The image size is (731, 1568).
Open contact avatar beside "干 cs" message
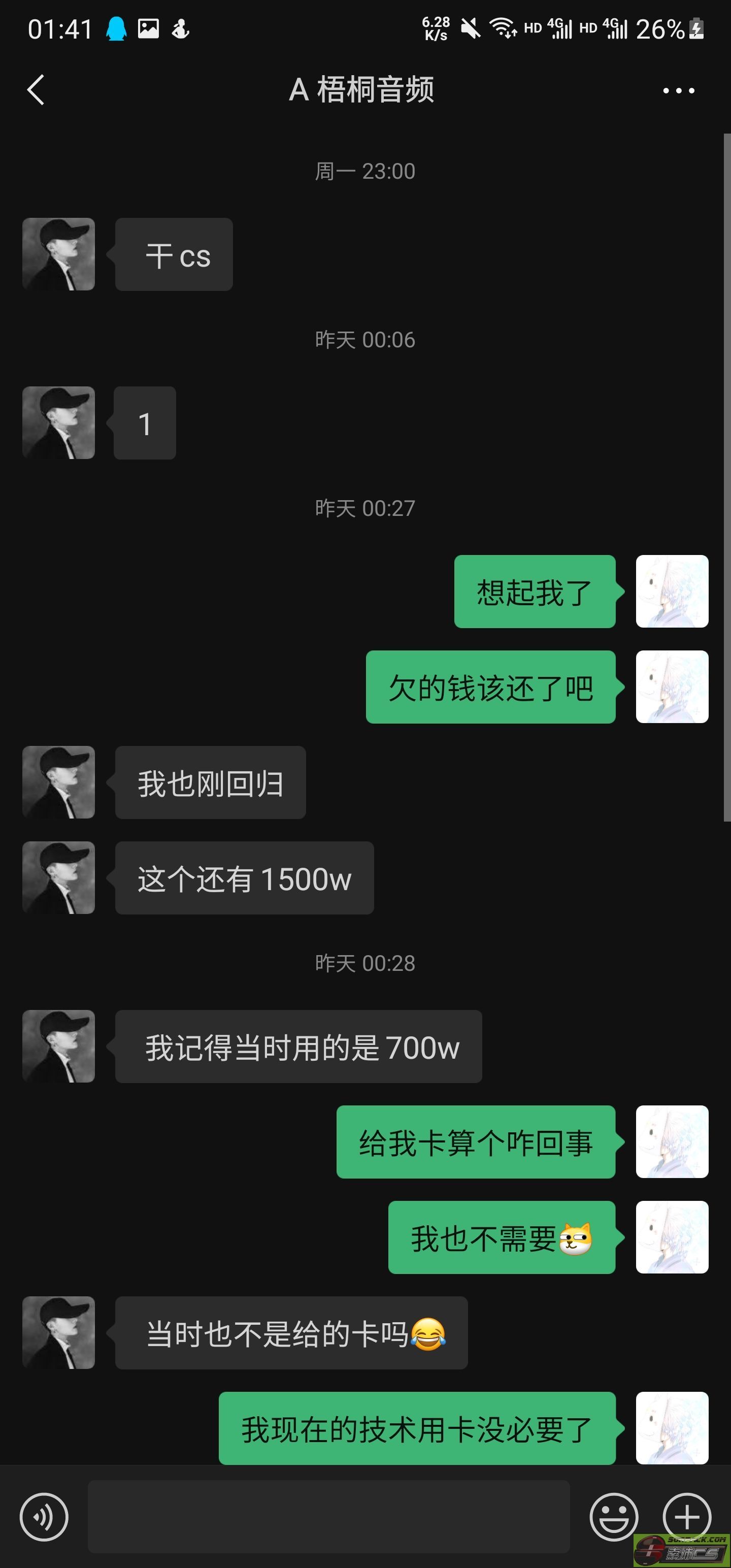coord(58,254)
